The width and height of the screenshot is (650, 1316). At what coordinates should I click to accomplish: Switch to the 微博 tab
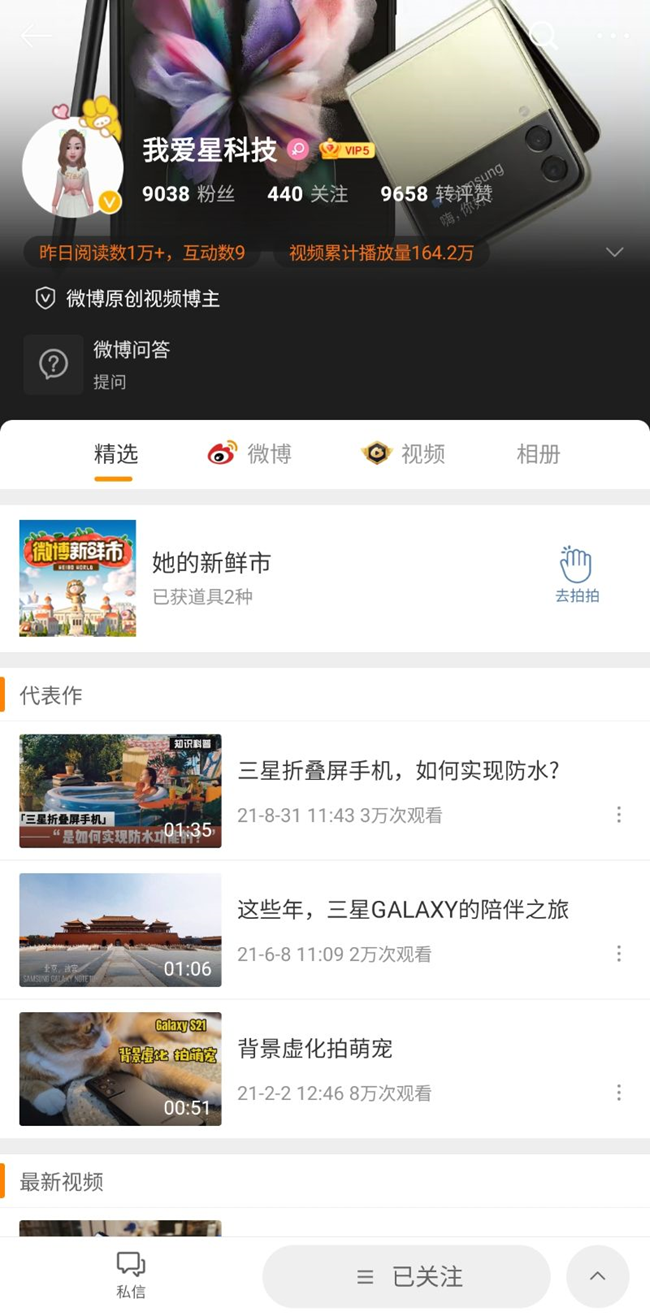(250, 454)
